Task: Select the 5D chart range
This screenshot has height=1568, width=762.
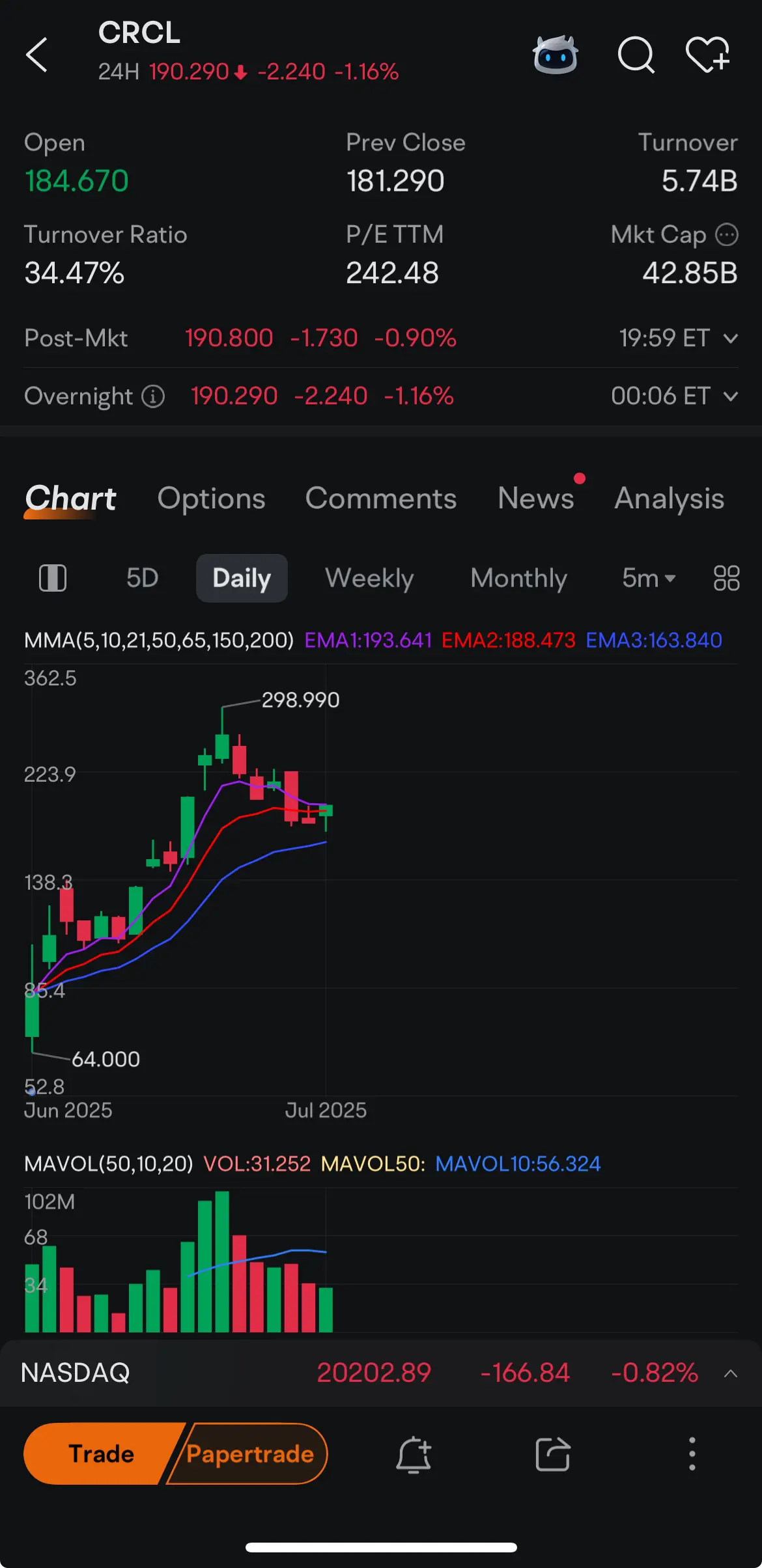Action: [142, 578]
